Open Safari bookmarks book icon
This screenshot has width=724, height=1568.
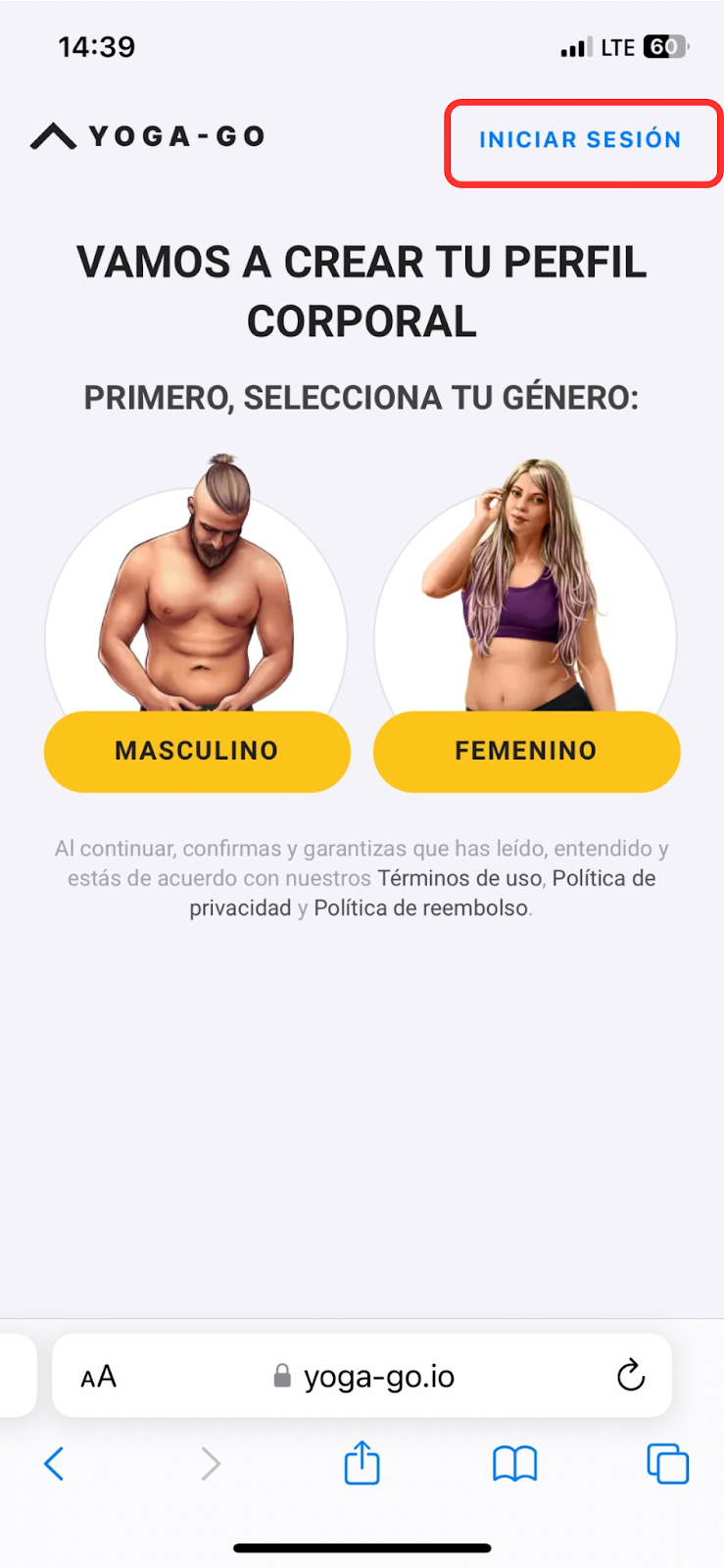(x=514, y=1464)
